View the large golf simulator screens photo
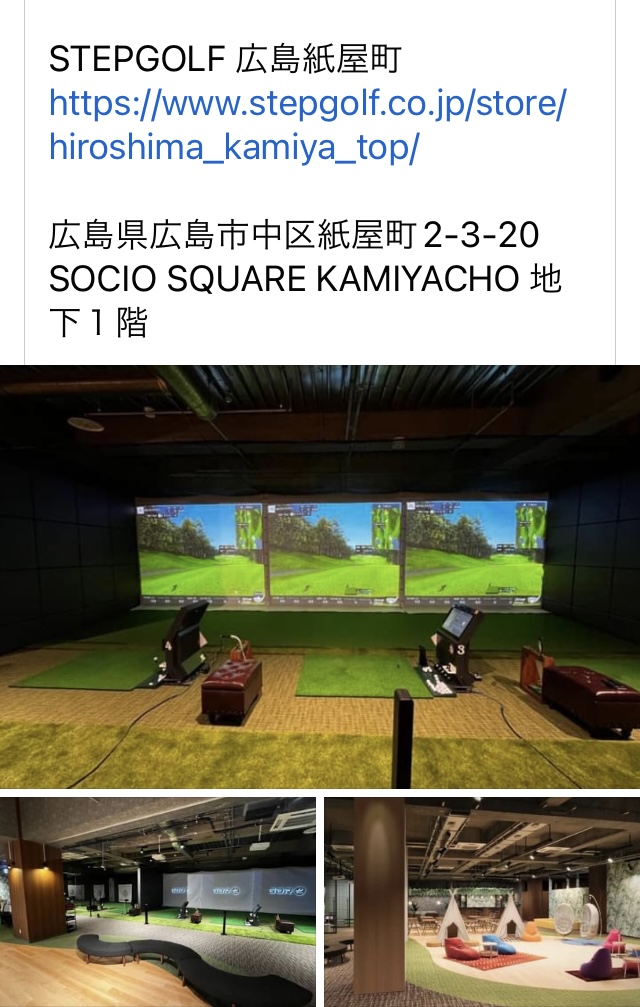Screen dimensions: 640x1007 click(x=320, y=576)
